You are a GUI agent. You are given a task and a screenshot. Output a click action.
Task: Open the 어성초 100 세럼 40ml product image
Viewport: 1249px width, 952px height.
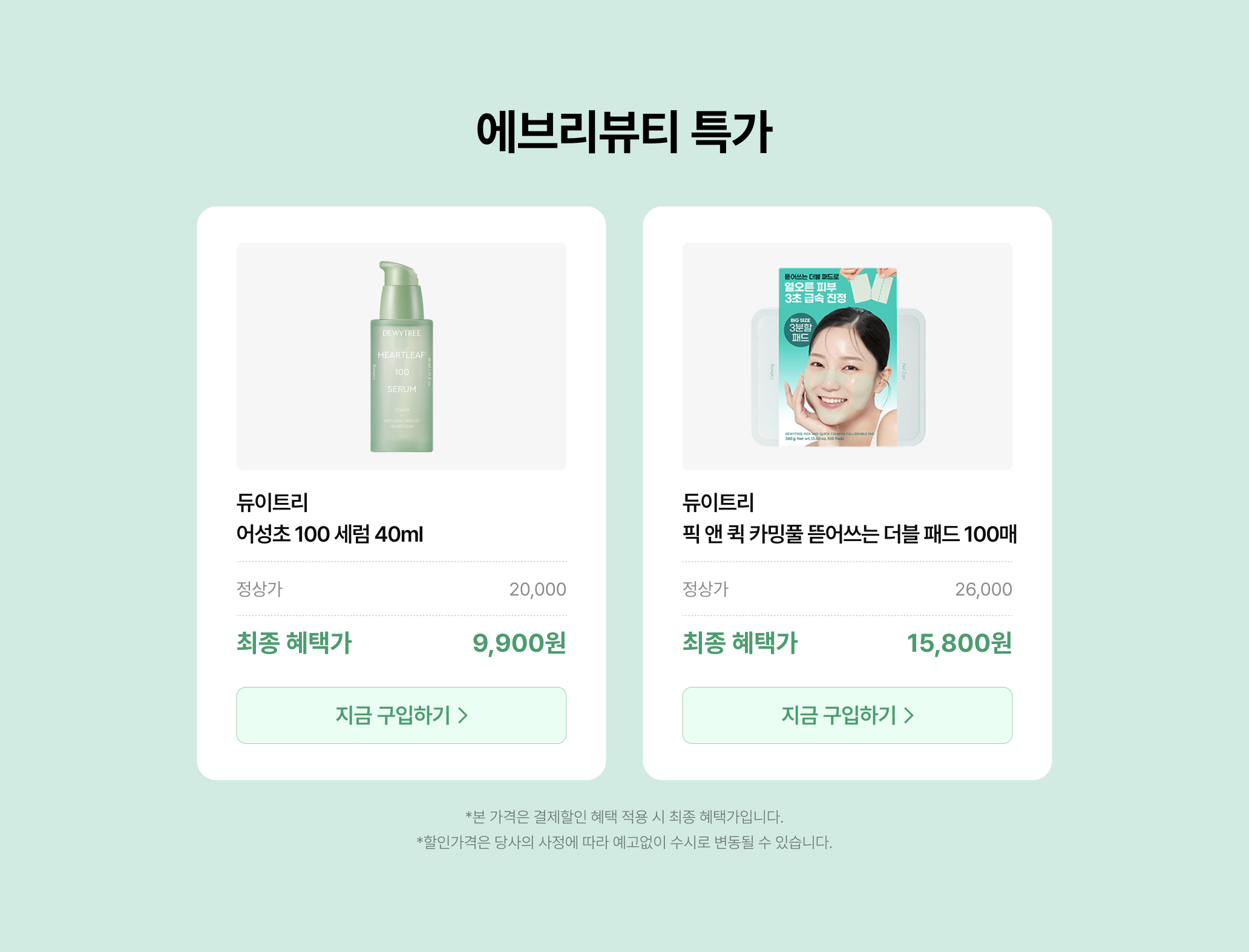(x=401, y=356)
